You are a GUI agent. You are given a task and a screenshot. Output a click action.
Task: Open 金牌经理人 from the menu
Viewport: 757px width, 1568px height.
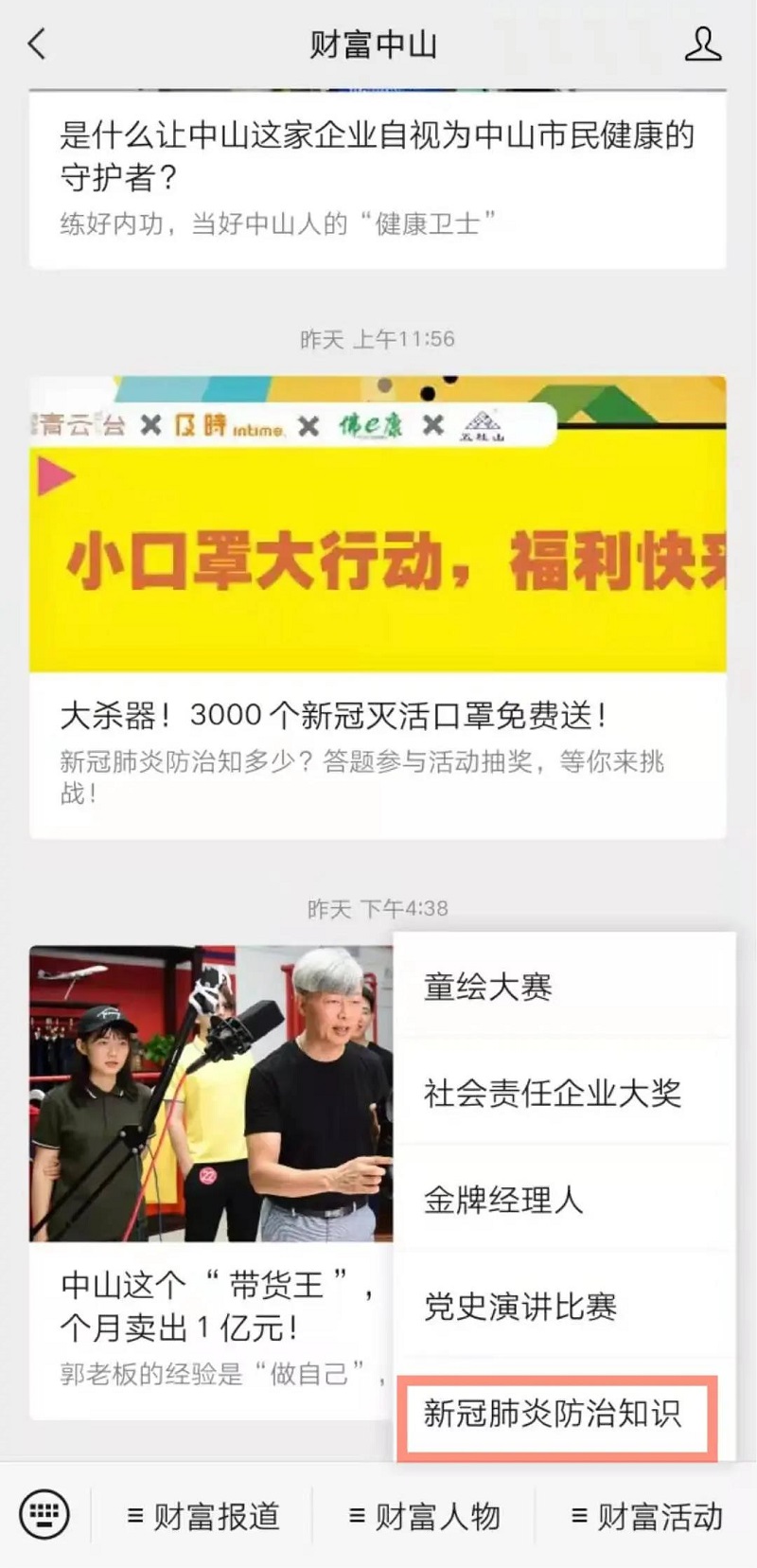point(564,1200)
